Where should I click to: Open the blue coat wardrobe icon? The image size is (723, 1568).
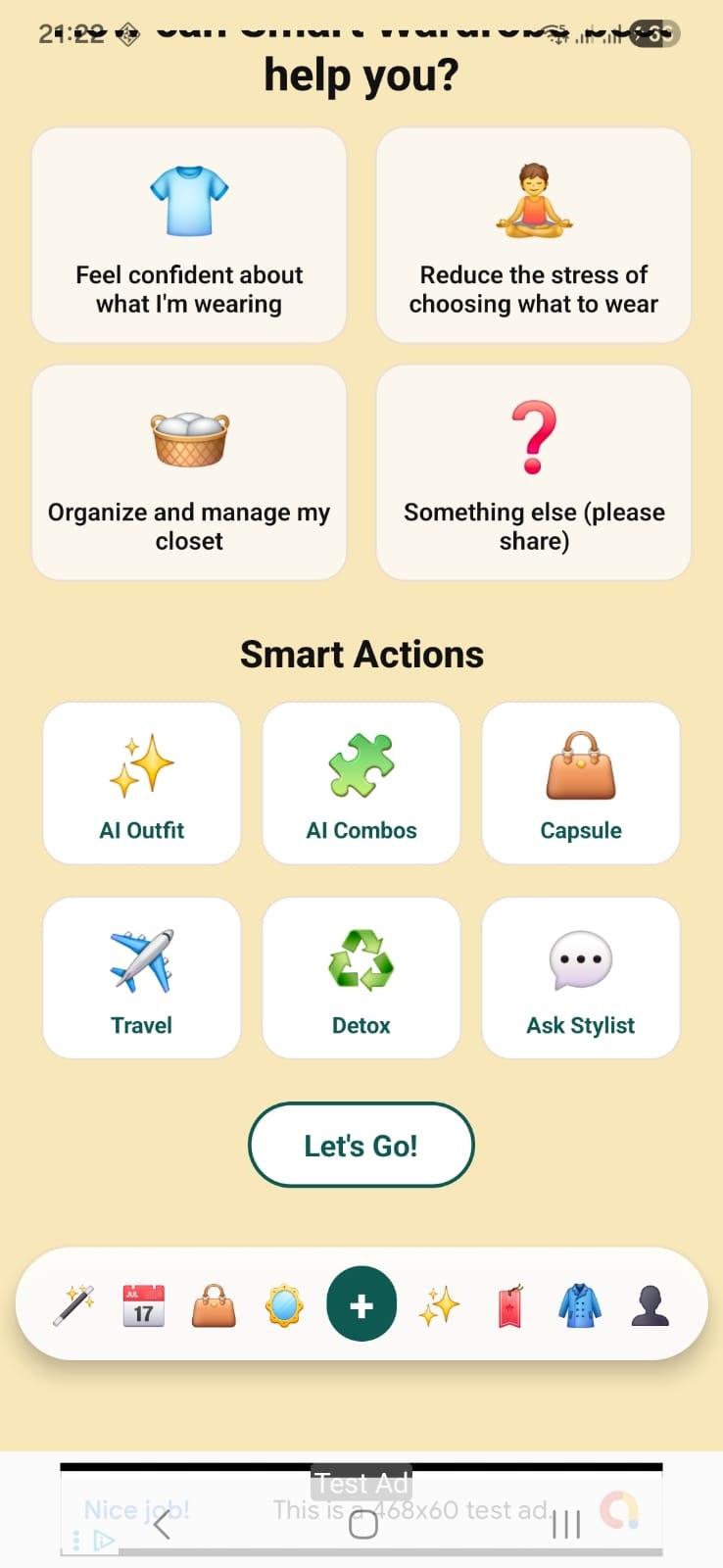pyautogui.click(x=580, y=1303)
